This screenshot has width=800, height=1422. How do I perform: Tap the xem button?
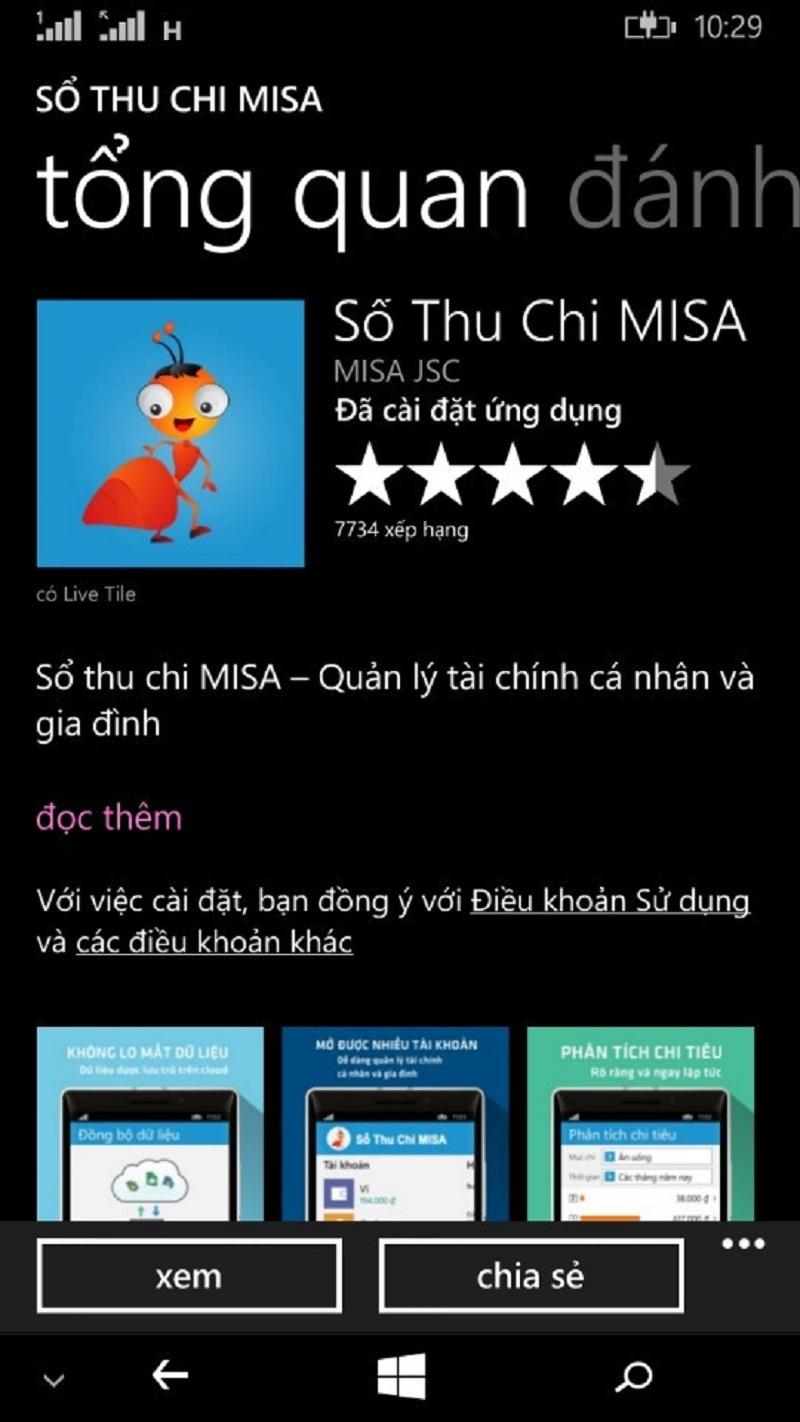(x=188, y=1276)
